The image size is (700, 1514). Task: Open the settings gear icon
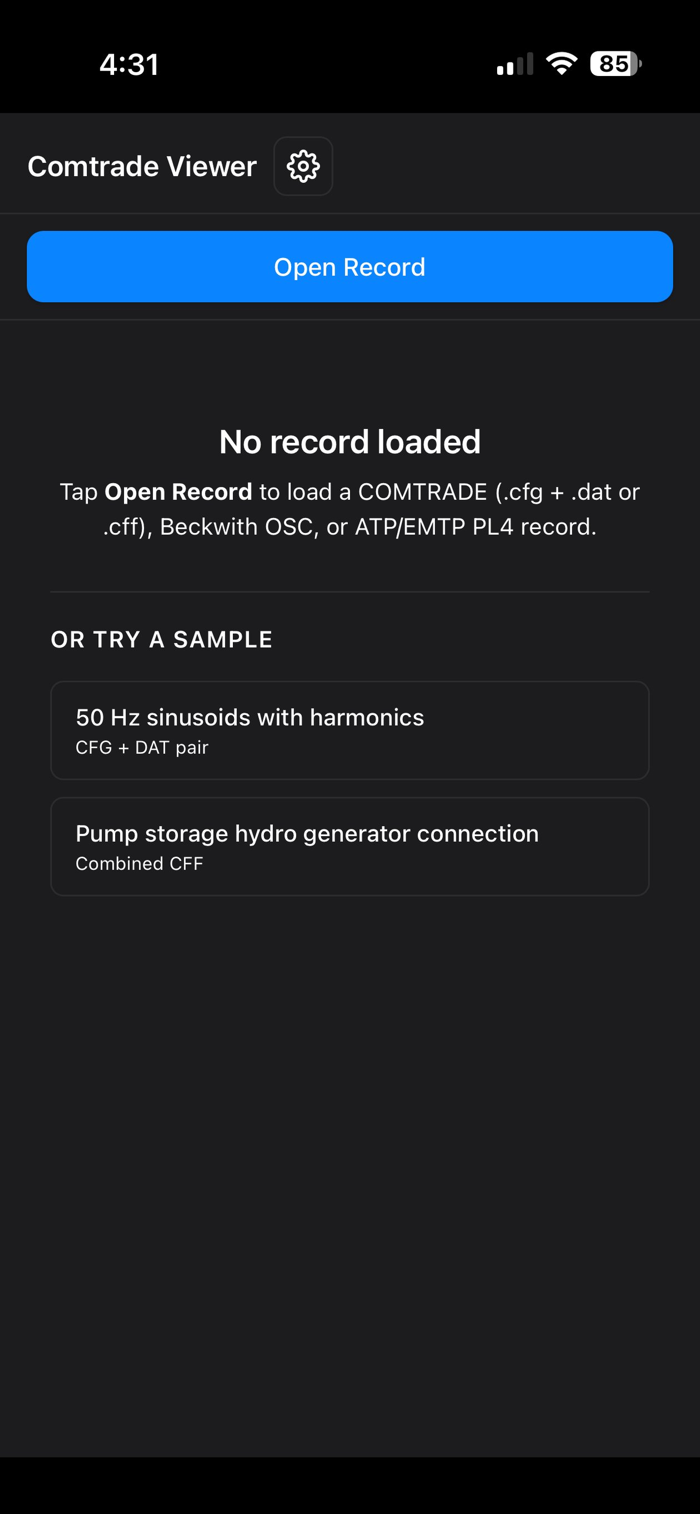coord(303,166)
